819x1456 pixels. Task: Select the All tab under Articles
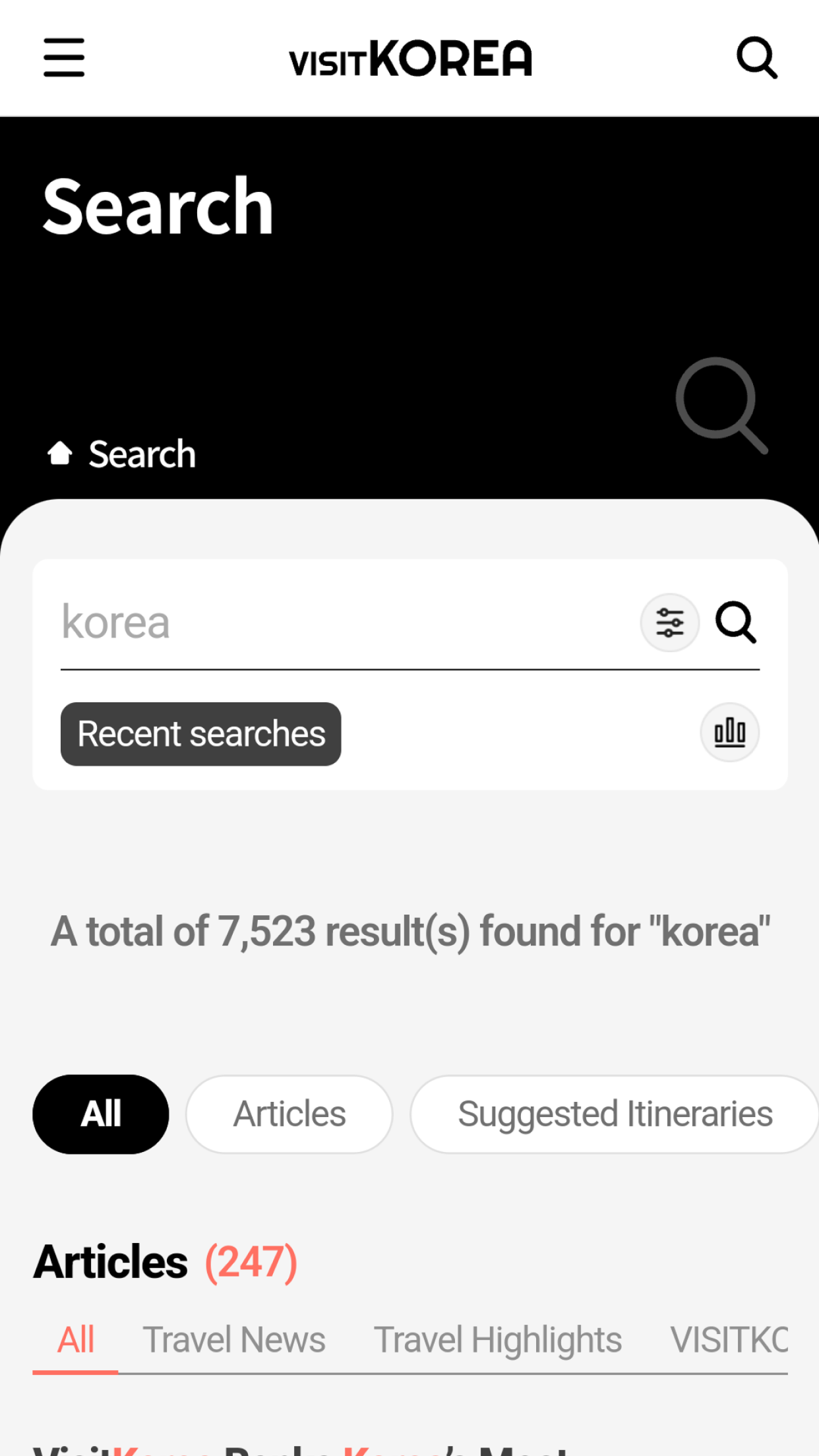76,1340
